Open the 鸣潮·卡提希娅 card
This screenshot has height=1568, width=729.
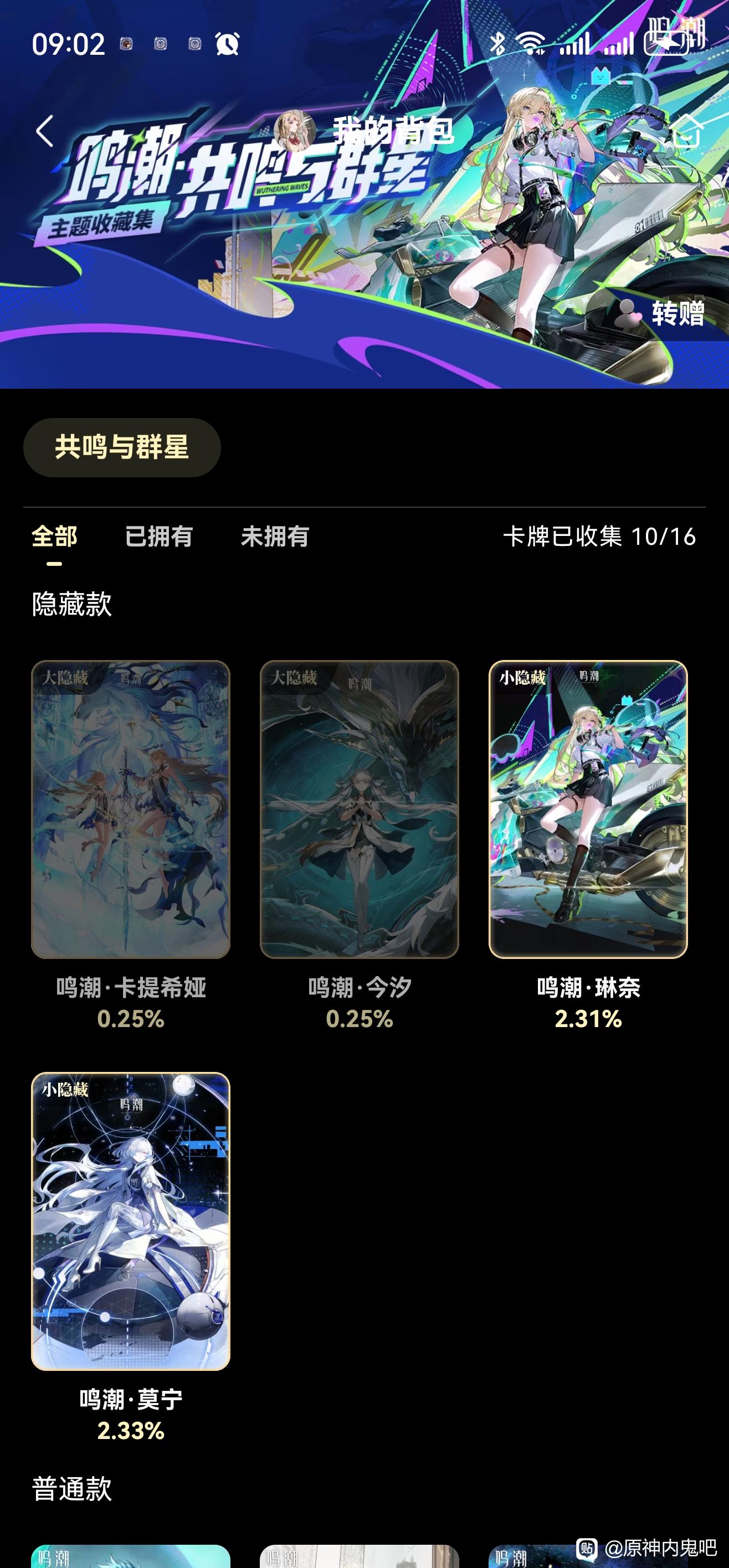tap(131, 809)
